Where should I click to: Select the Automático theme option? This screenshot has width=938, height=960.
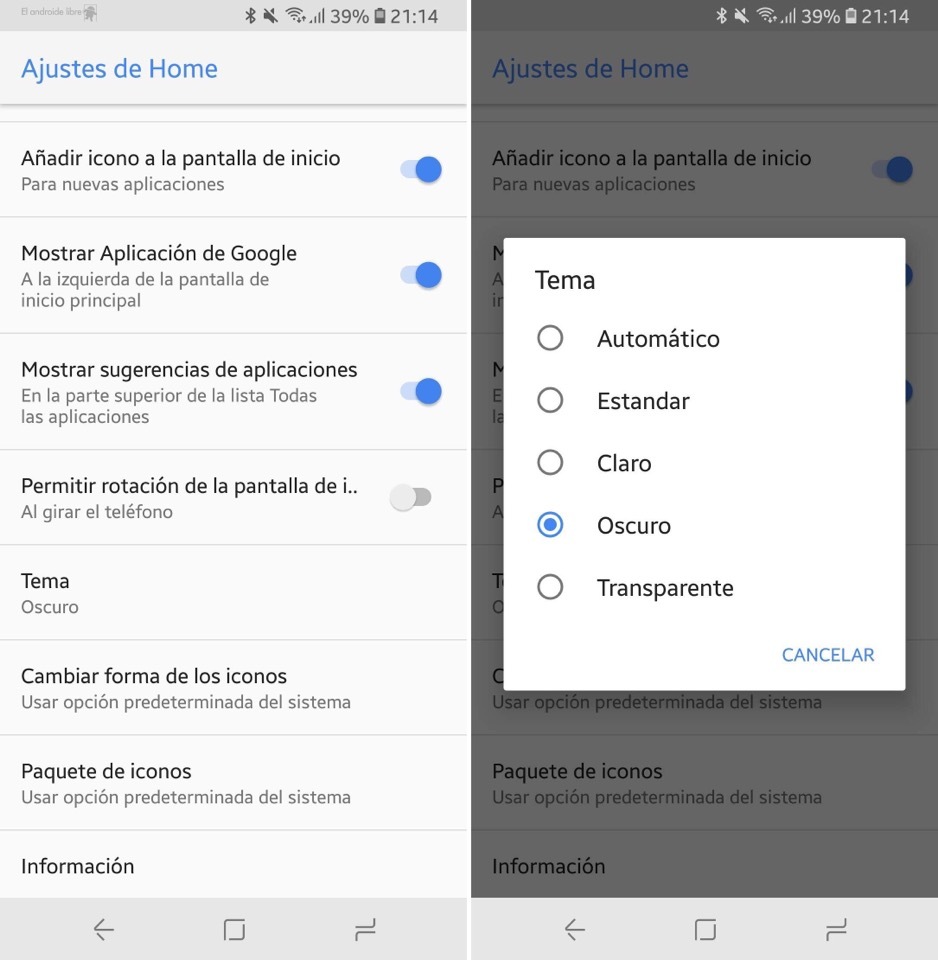tap(551, 339)
